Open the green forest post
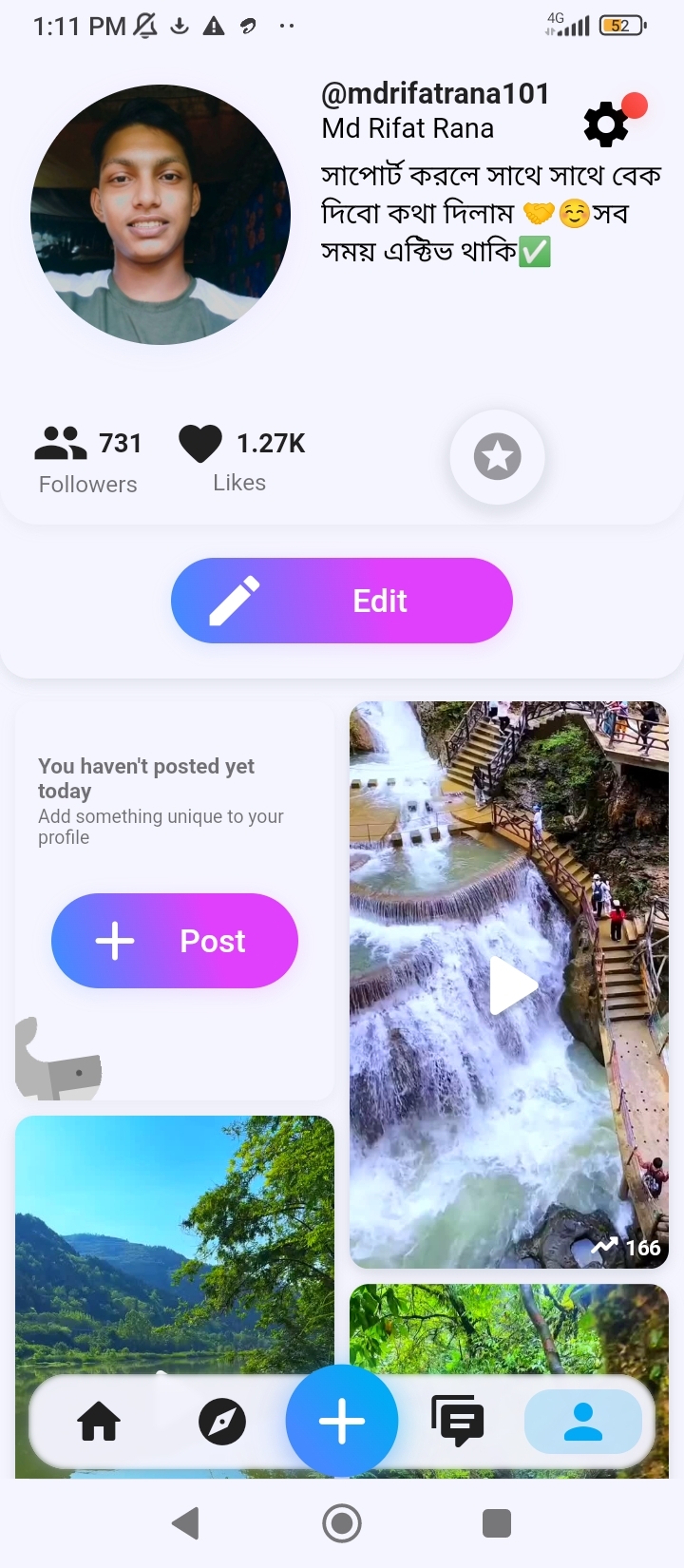 509,1326
